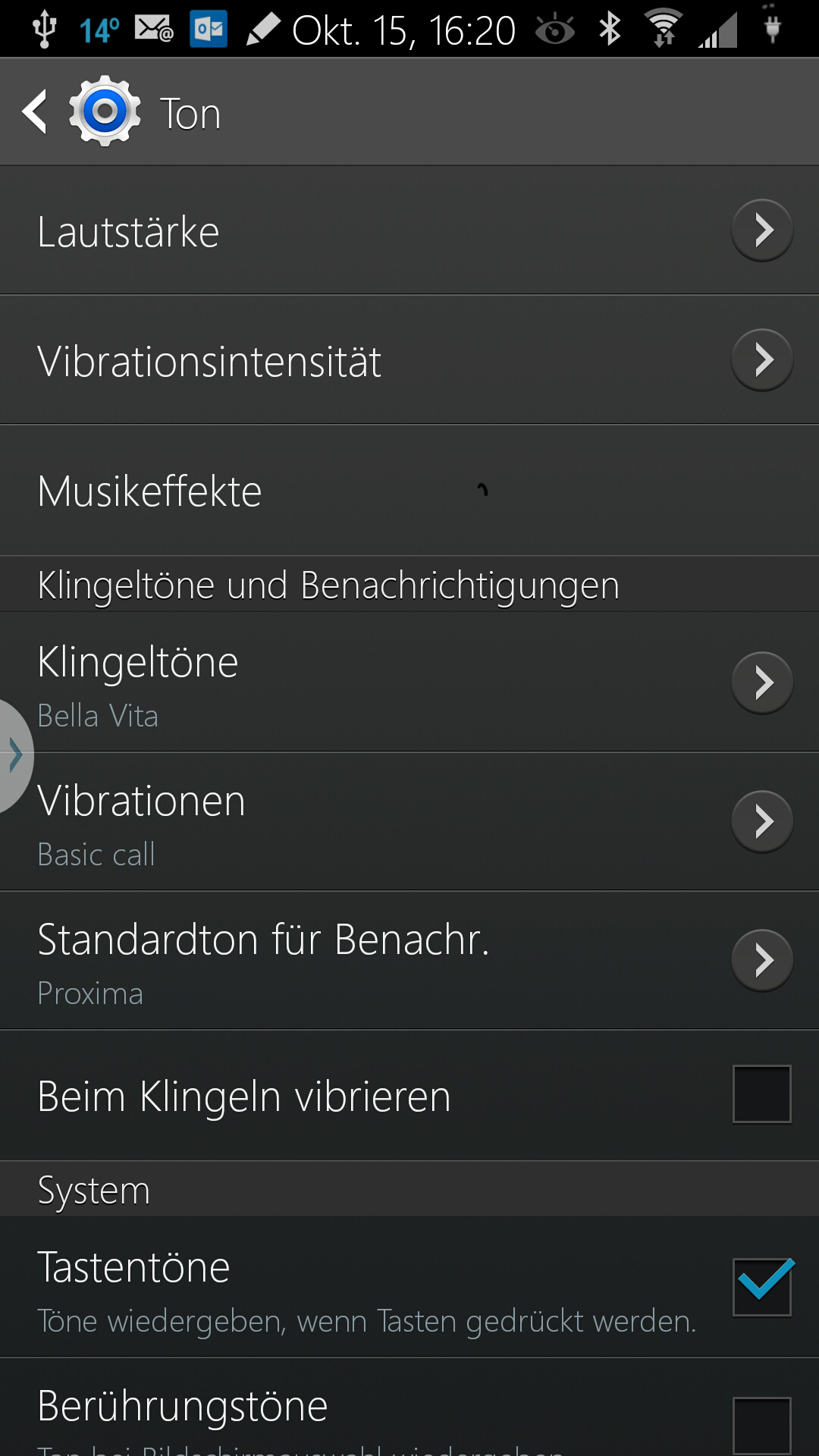Check the Berührungstöne checkbox
Screen dimensions: 819x1456
762,1425
